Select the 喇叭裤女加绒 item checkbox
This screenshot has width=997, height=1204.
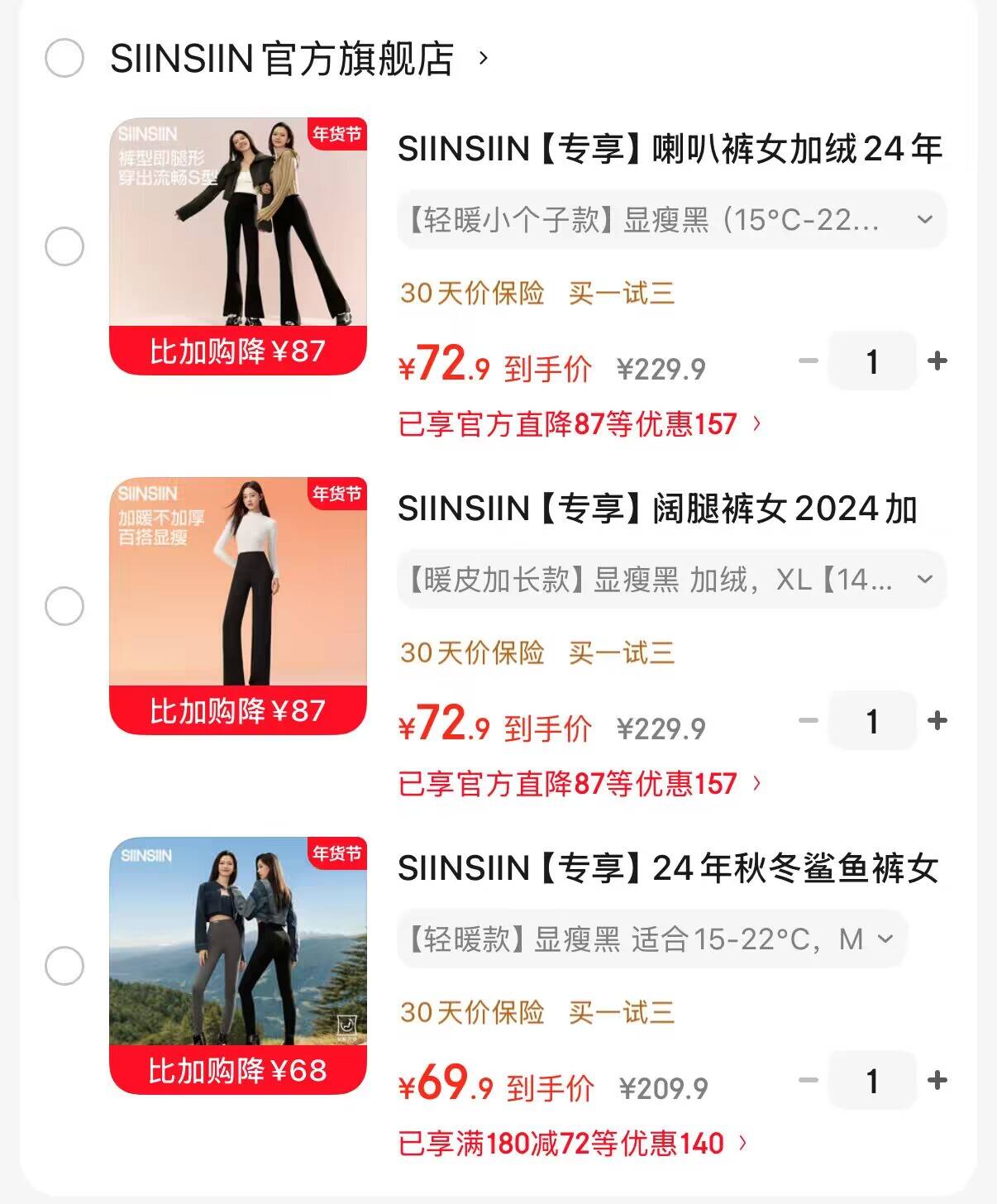pyautogui.click(x=64, y=246)
